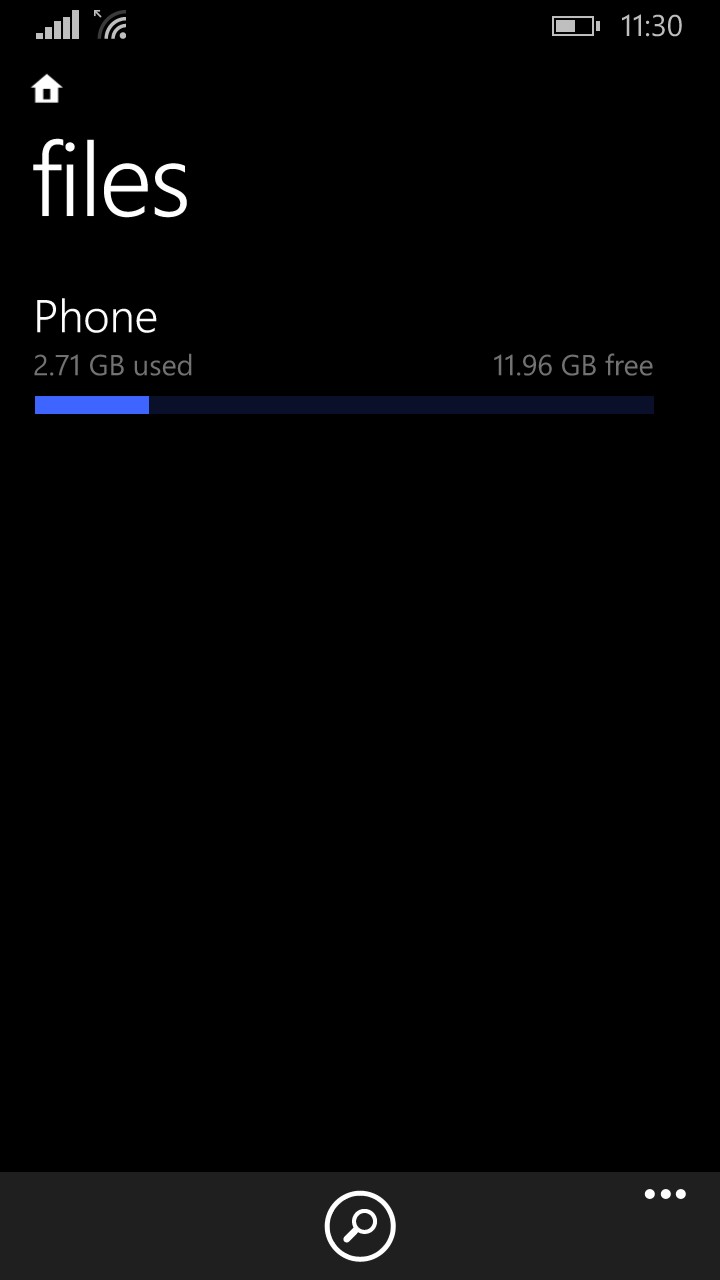
Task: Open the three-dot more options menu
Action: [x=665, y=1194]
